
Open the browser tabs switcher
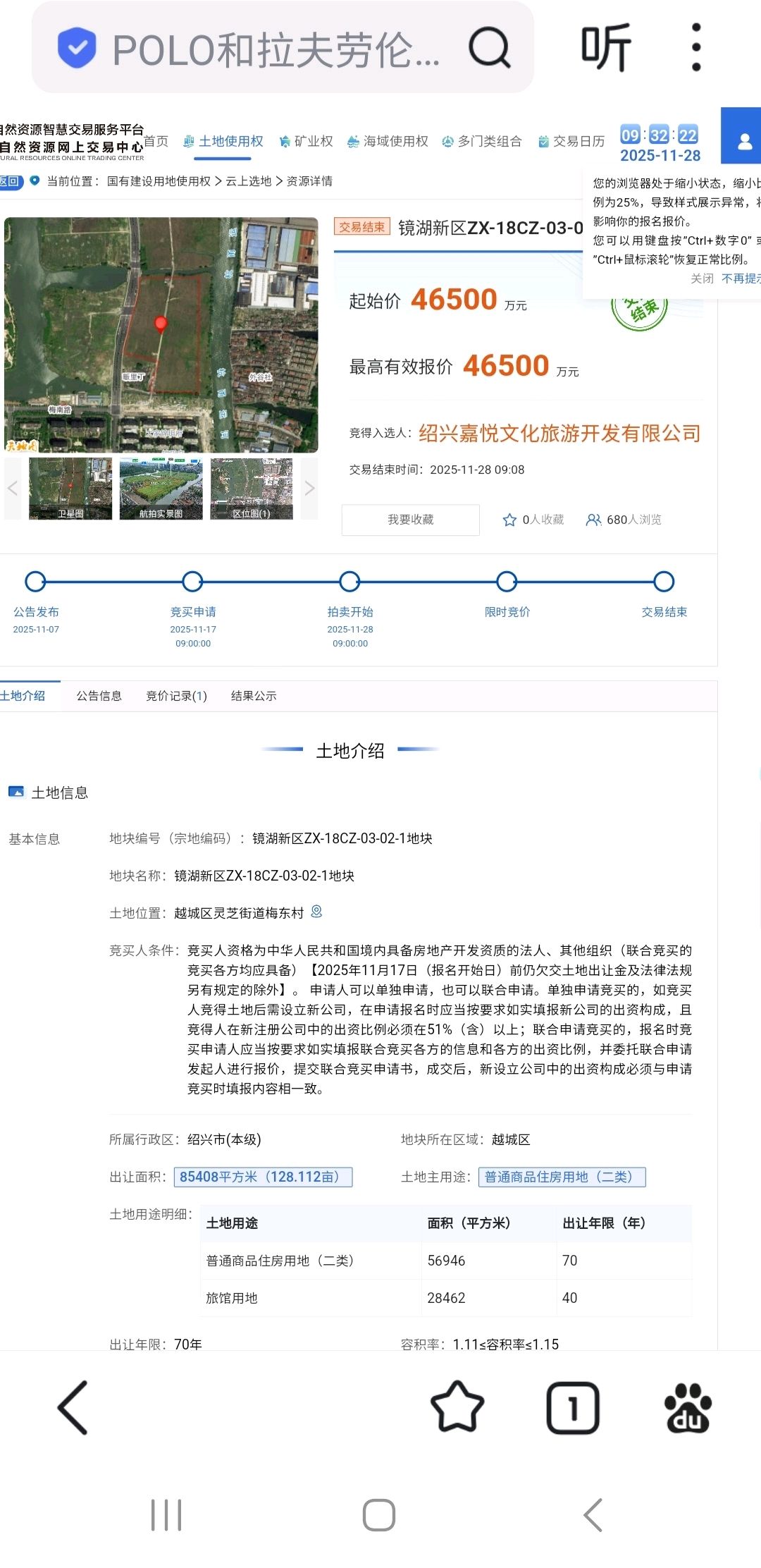tap(573, 1408)
